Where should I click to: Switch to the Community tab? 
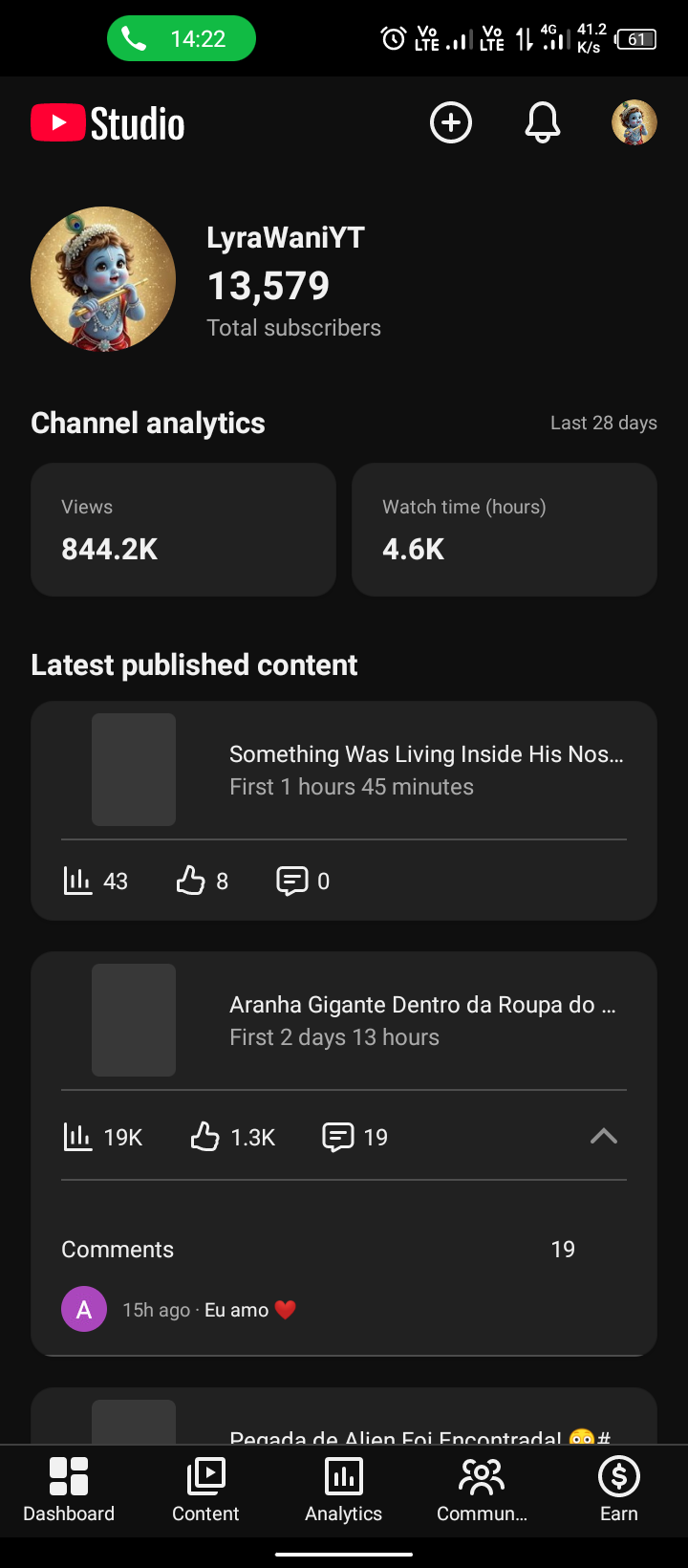tap(482, 1490)
